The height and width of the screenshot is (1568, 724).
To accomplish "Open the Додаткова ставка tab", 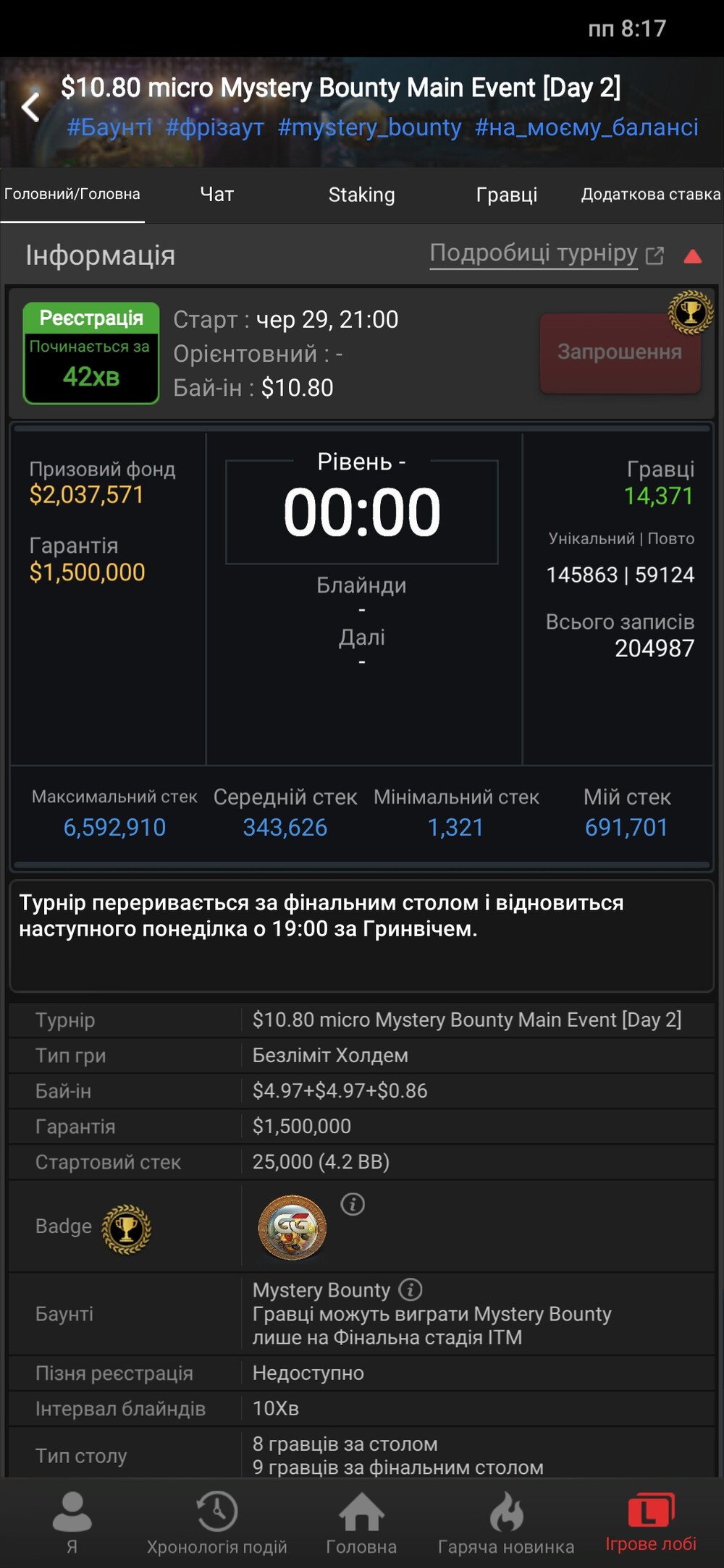I will click(x=651, y=195).
